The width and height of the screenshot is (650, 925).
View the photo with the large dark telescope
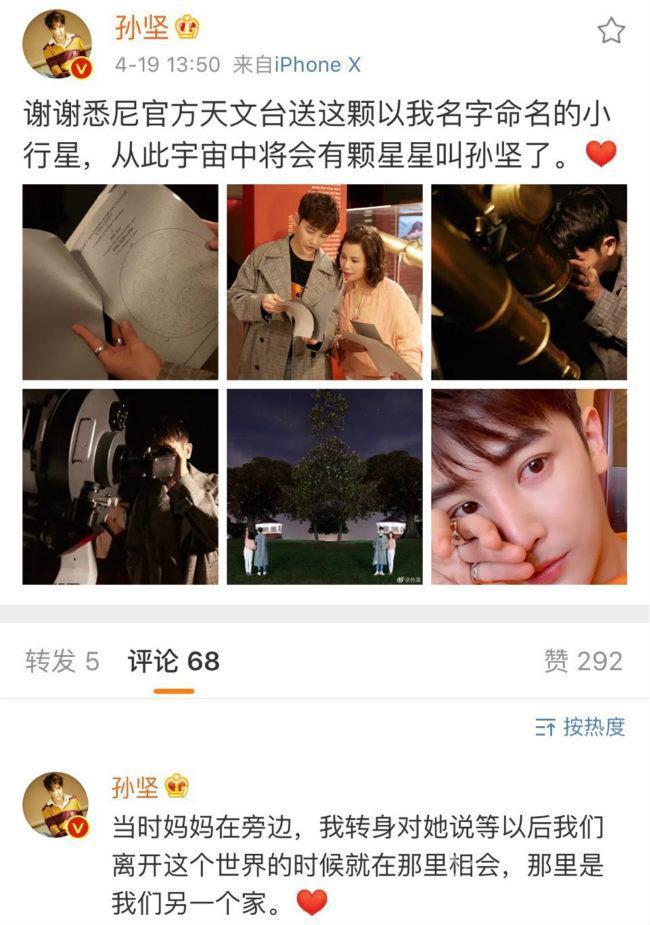121,487
